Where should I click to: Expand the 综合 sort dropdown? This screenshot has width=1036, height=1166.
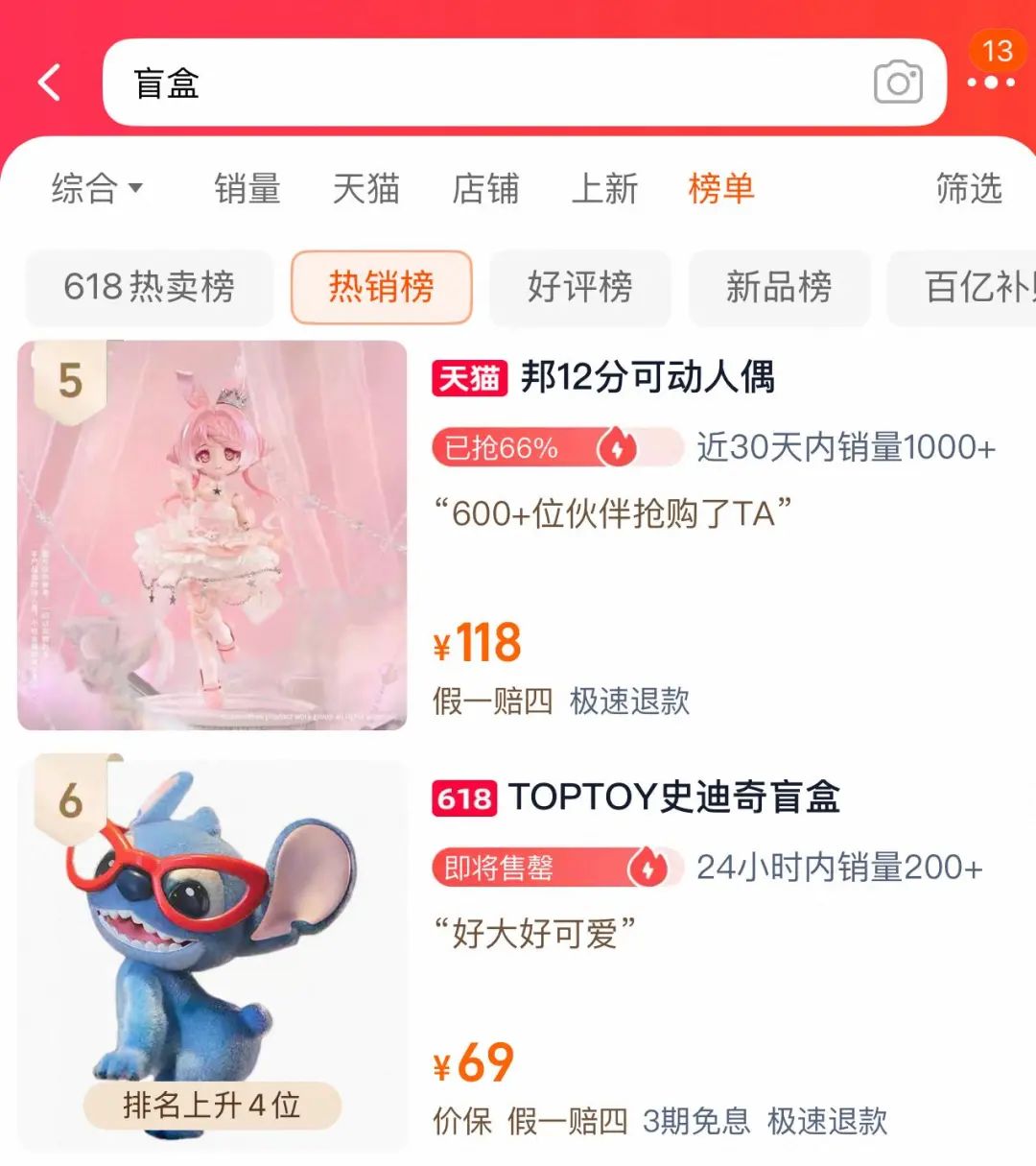pyautogui.click(x=97, y=188)
